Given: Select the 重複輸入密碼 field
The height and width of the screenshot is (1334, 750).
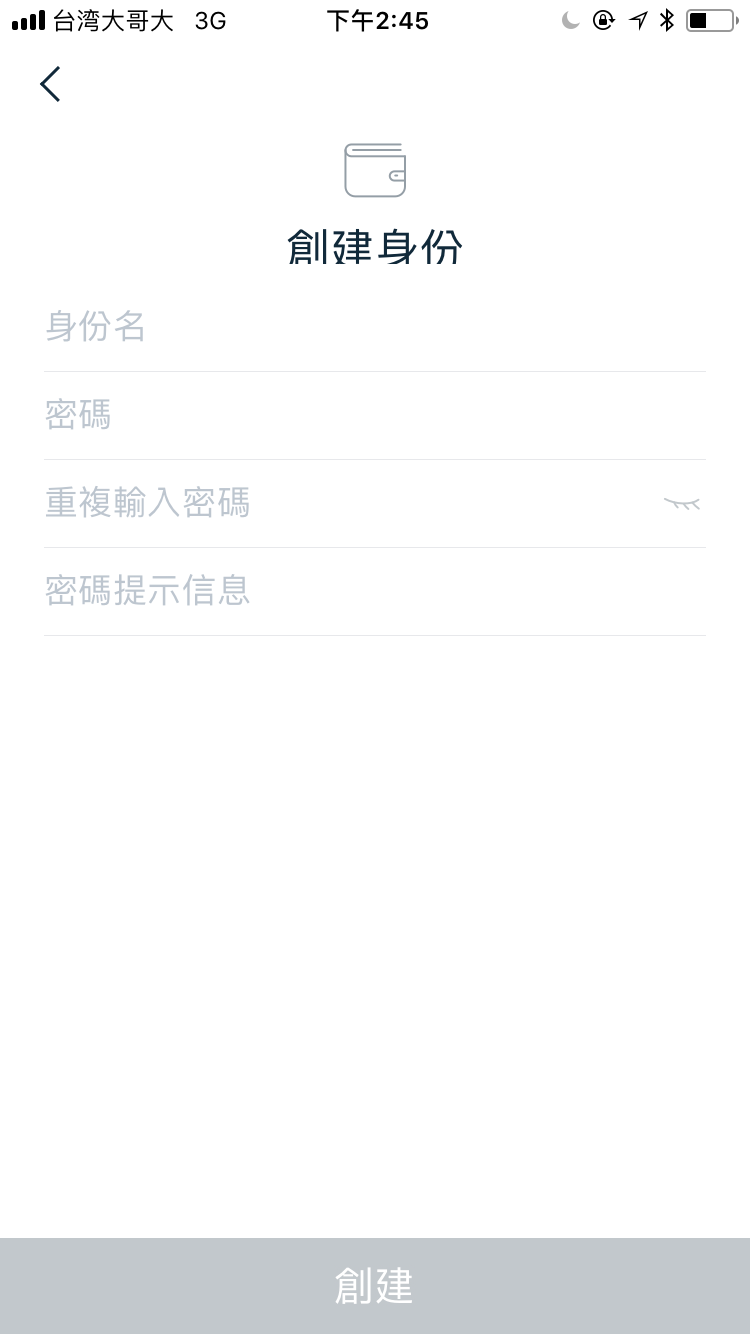Looking at the screenshot, I should coord(350,503).
